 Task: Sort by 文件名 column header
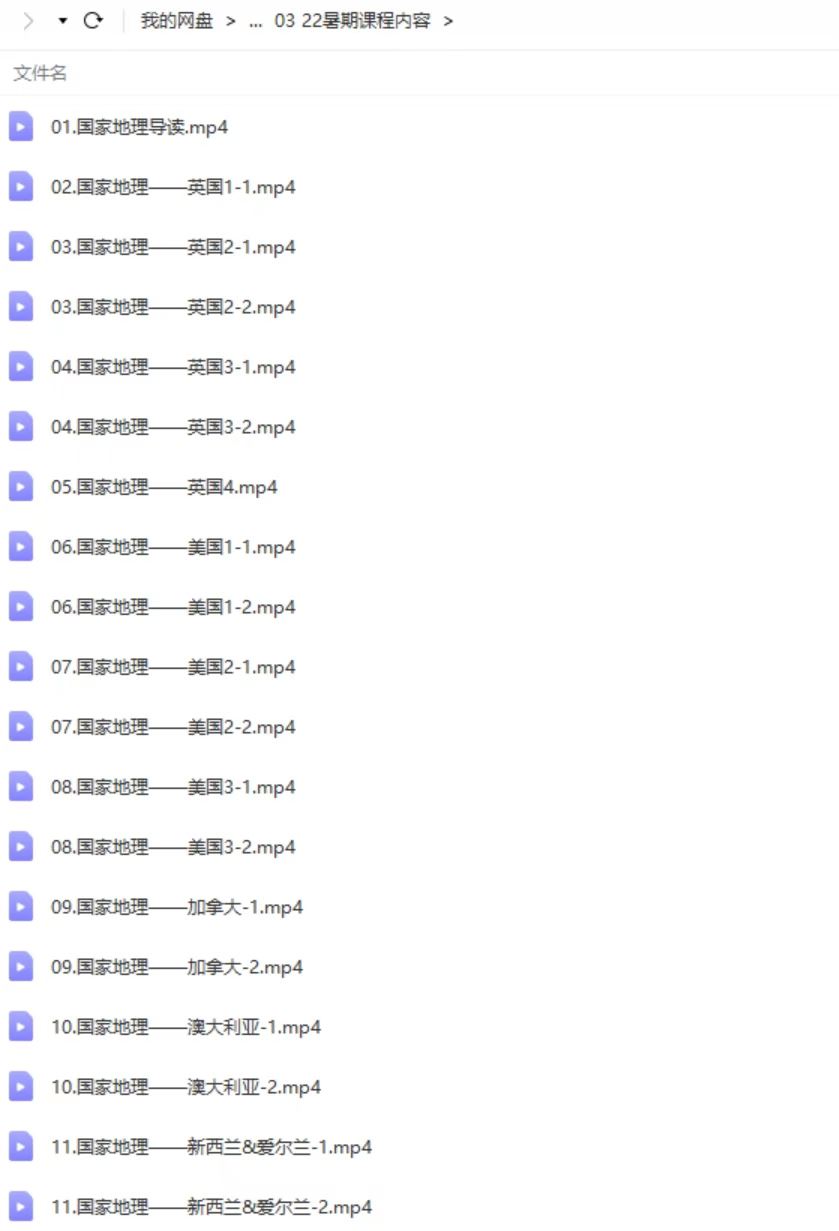40,73
